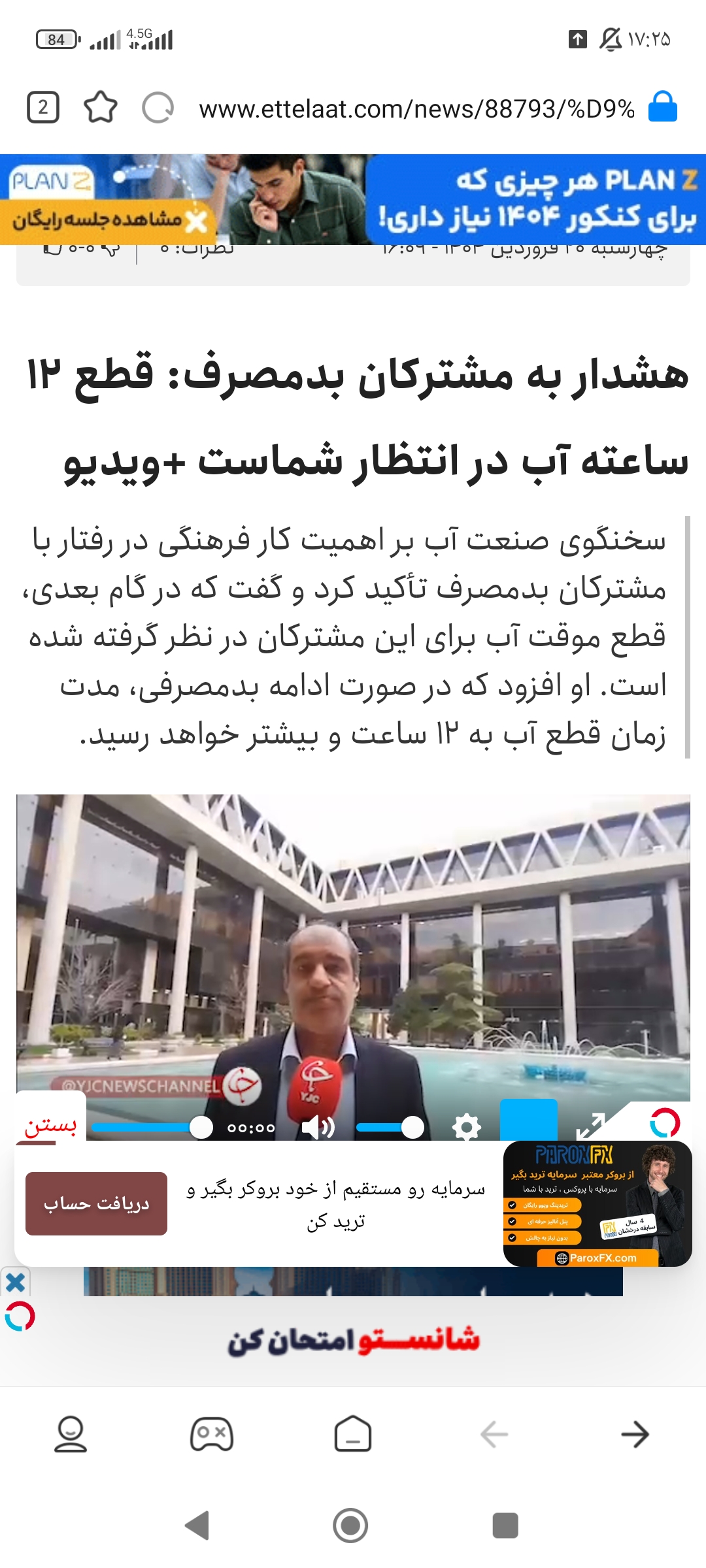Bookmark this page with the star icon
This screenshot has height=1568, width=706.
[101, 108]
